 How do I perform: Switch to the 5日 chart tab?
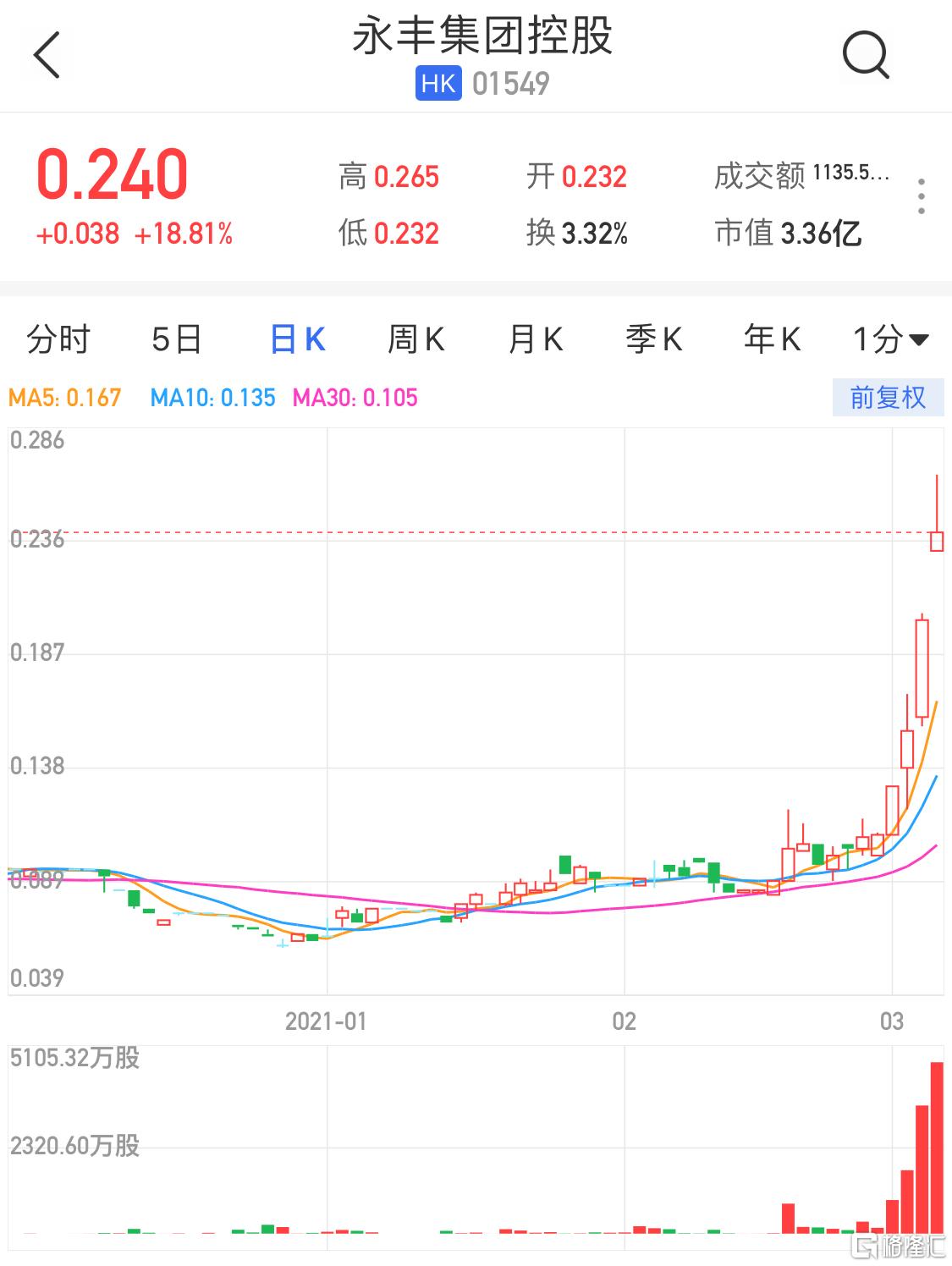coord(177,340)
